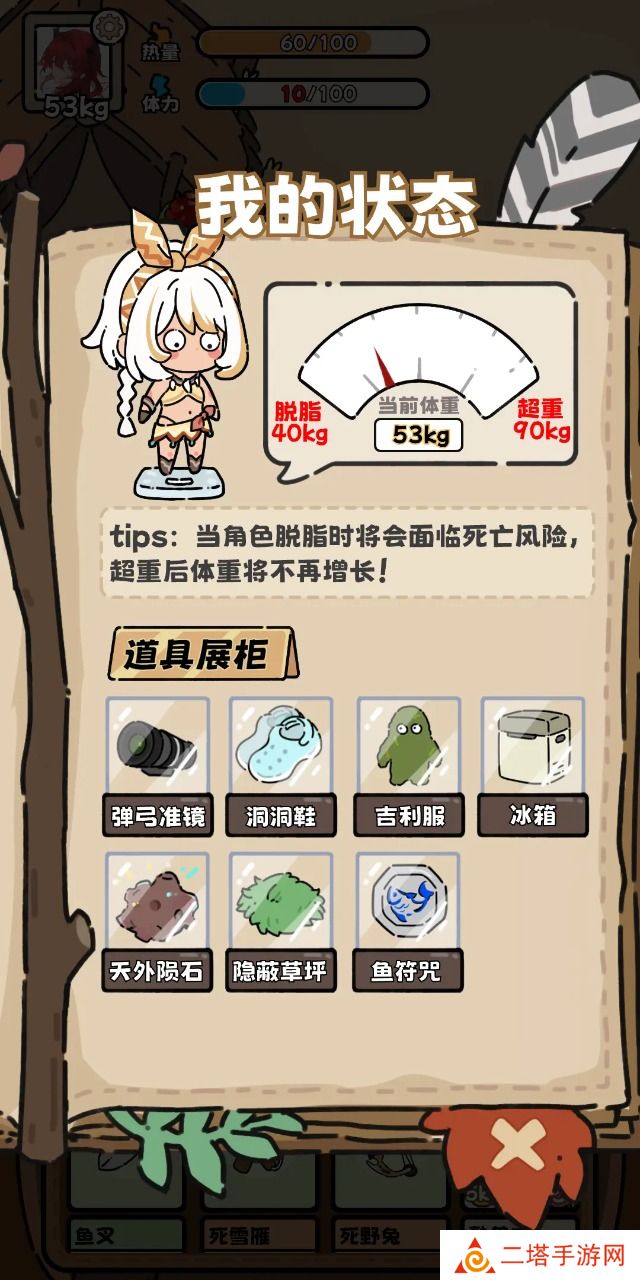Viewport: 640px width, 1280px height.
Task: Tap the 鱼符咒 item
Action: [407, 920]
